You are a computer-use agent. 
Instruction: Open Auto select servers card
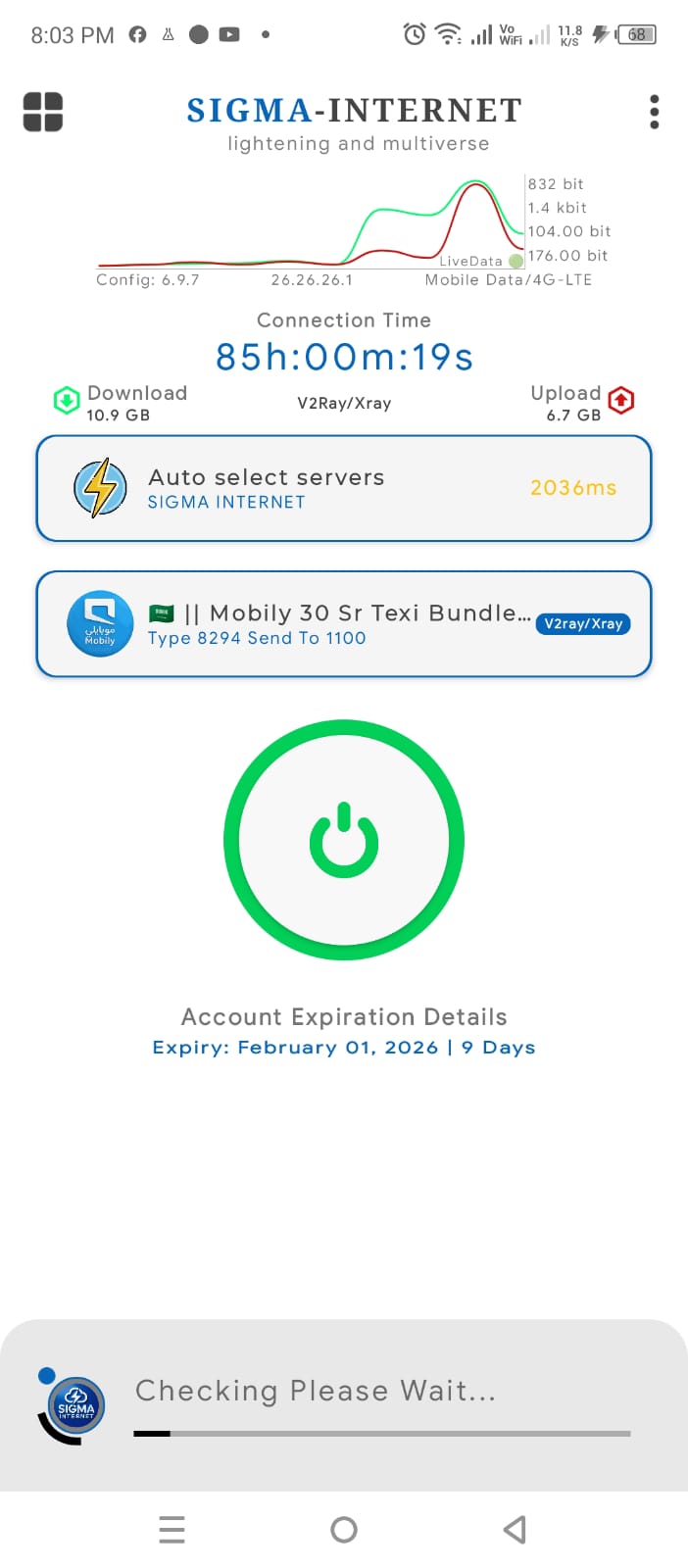click(x=343, y=488)
